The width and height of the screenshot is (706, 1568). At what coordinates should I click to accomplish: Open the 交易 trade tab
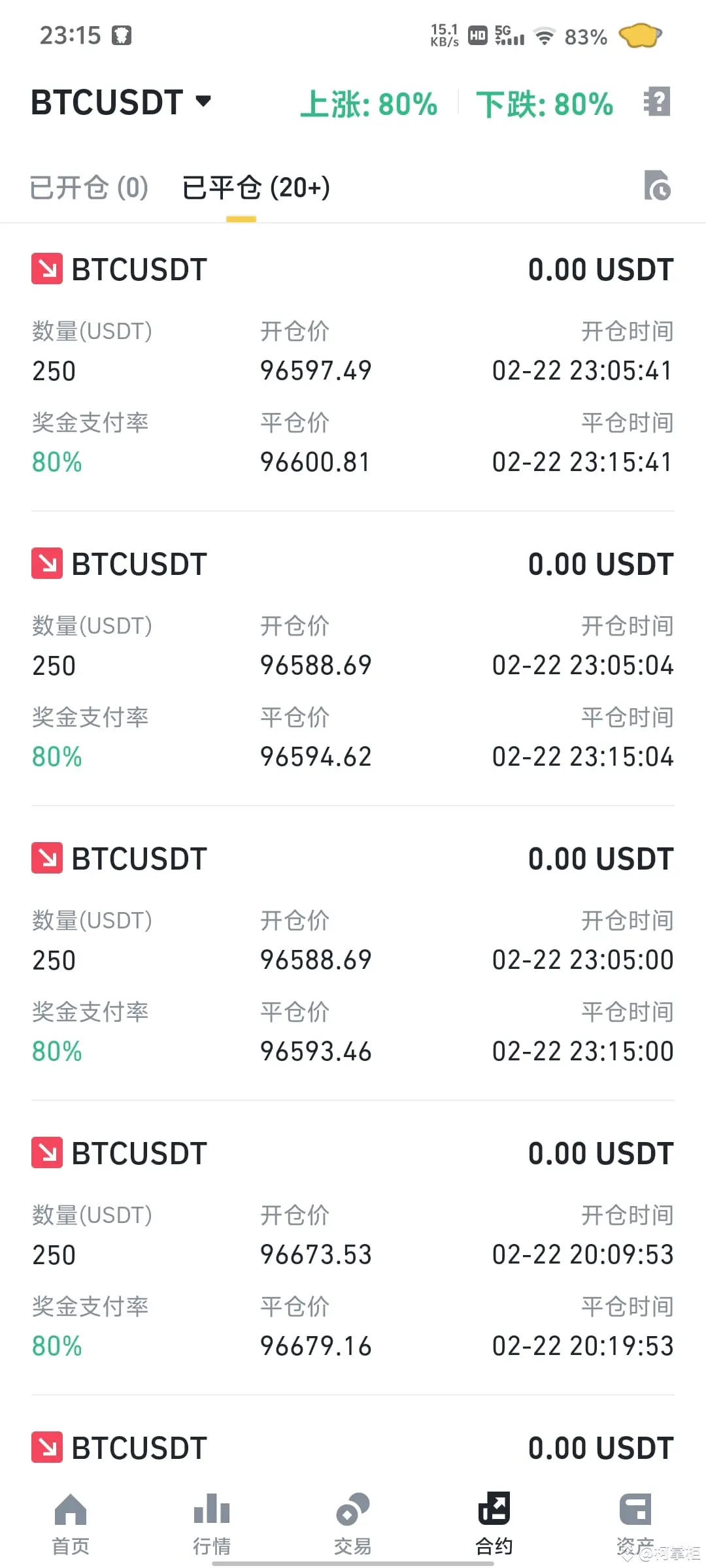pos(353,1524)
